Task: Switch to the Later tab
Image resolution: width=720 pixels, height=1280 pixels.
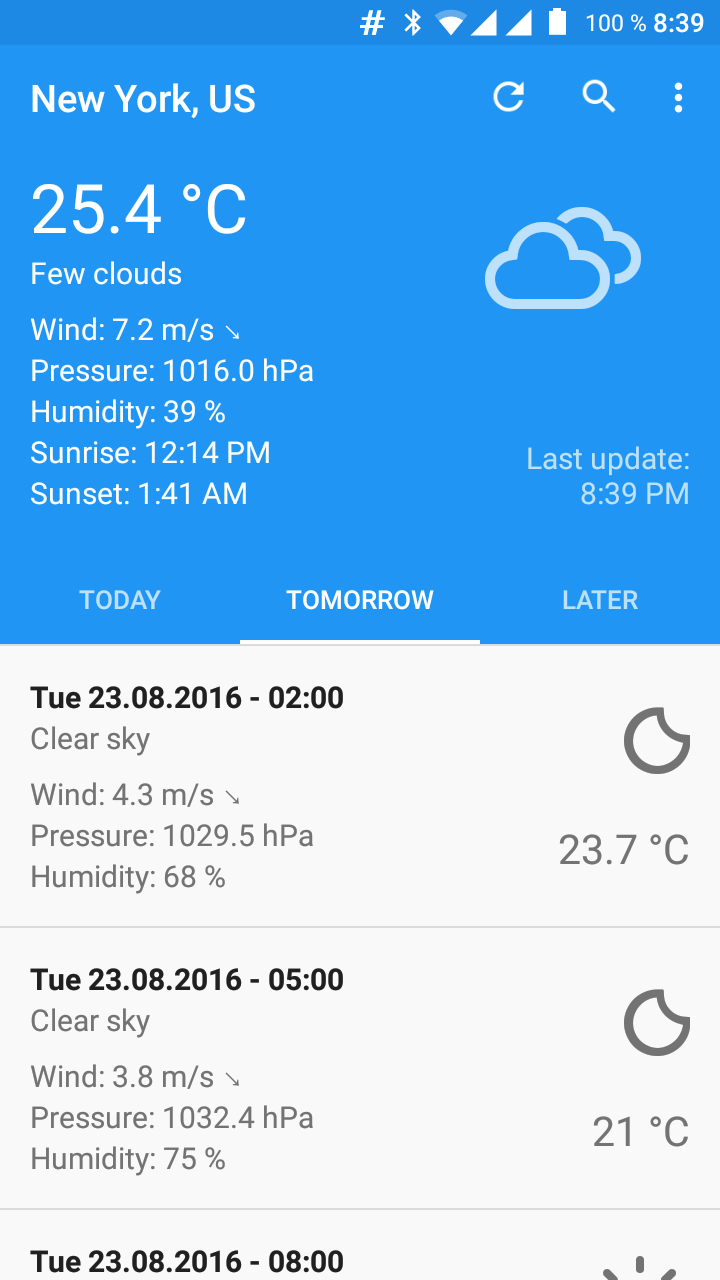Action: (600, 600)
